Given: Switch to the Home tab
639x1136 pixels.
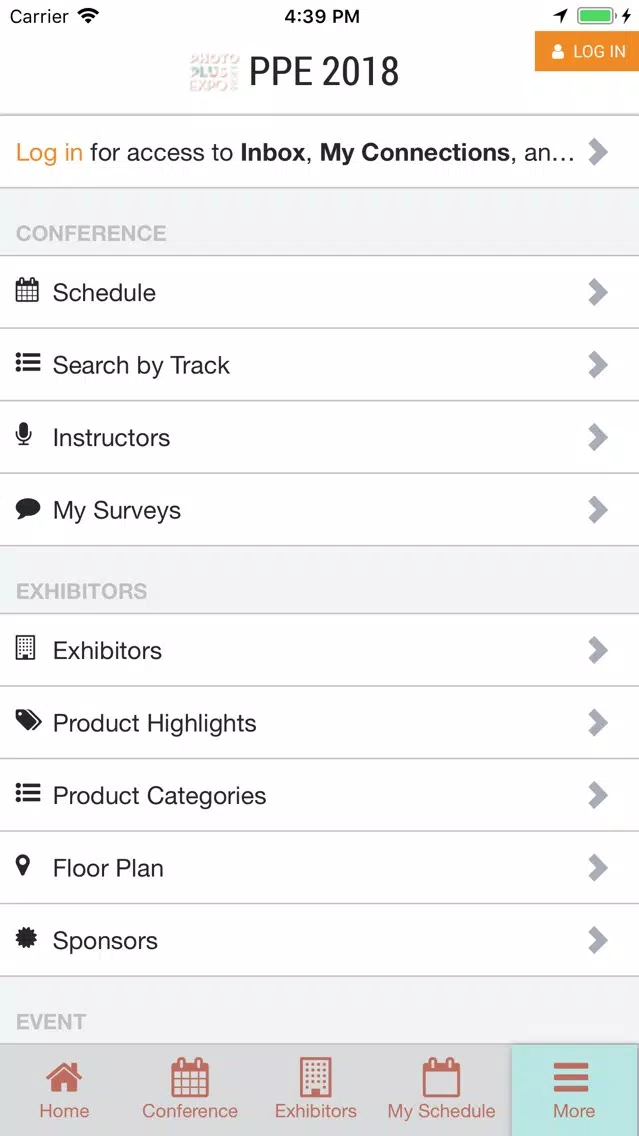Looking at the screenshot, I should [x=64, y=1090].
